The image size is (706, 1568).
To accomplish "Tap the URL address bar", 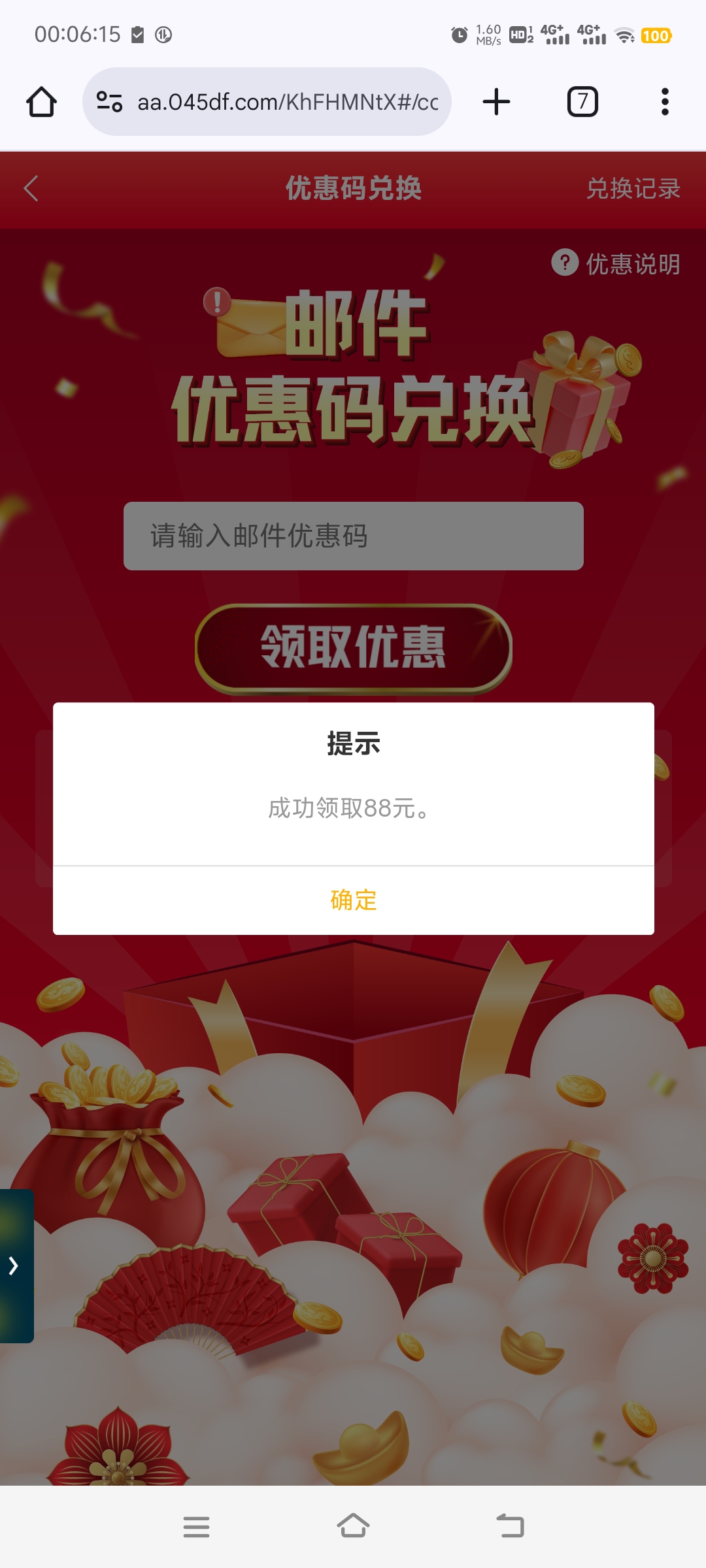I will (267, 102).
